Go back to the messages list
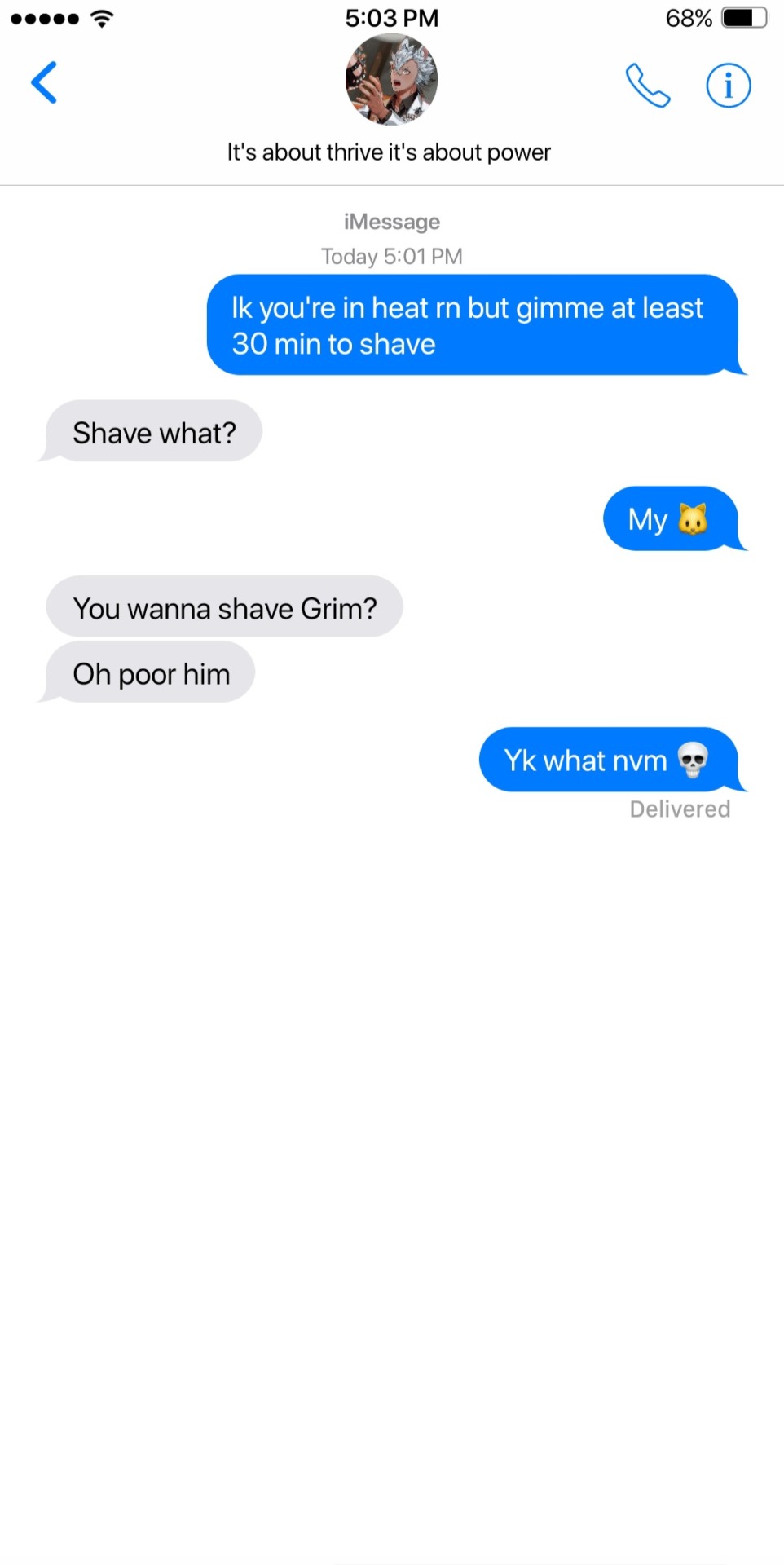This screenshot has width=784, height=1565. click(x=44, y=82)
